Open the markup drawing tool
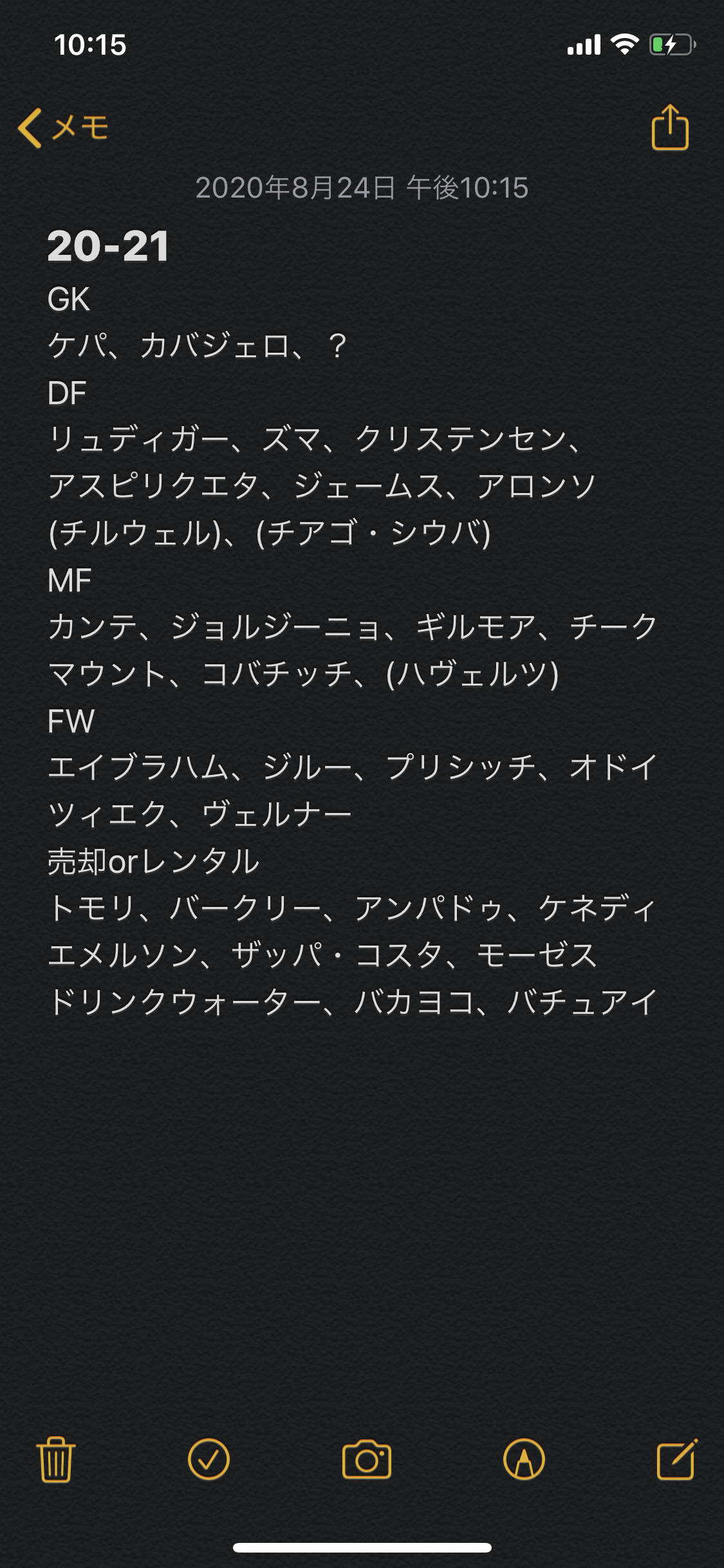This screenshot has width=724, height=1568. click(x=524, y=1459)
